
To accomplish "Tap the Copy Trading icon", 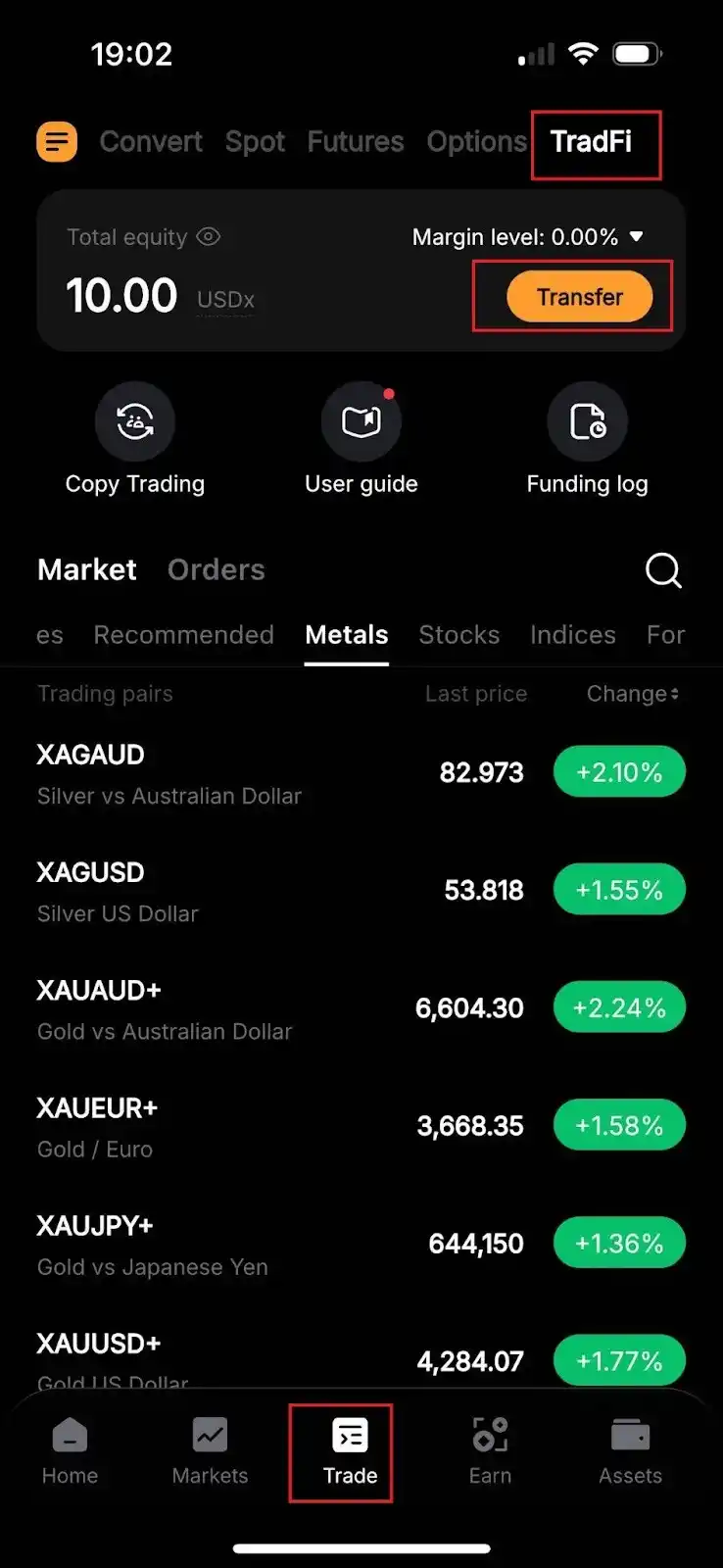I will (x=134, y=420).
